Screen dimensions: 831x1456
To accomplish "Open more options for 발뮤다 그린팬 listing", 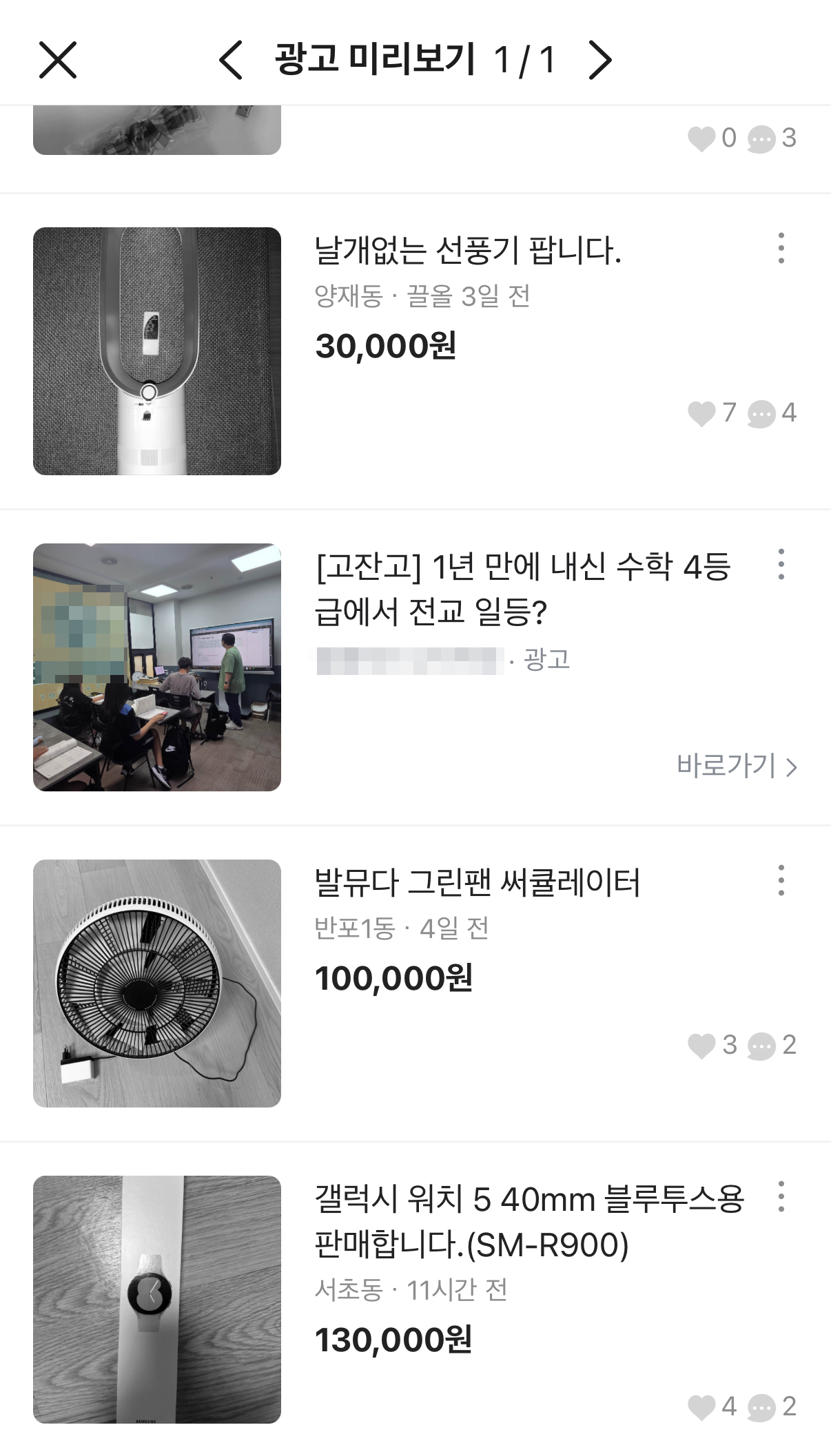I will [x=781, y=880].
